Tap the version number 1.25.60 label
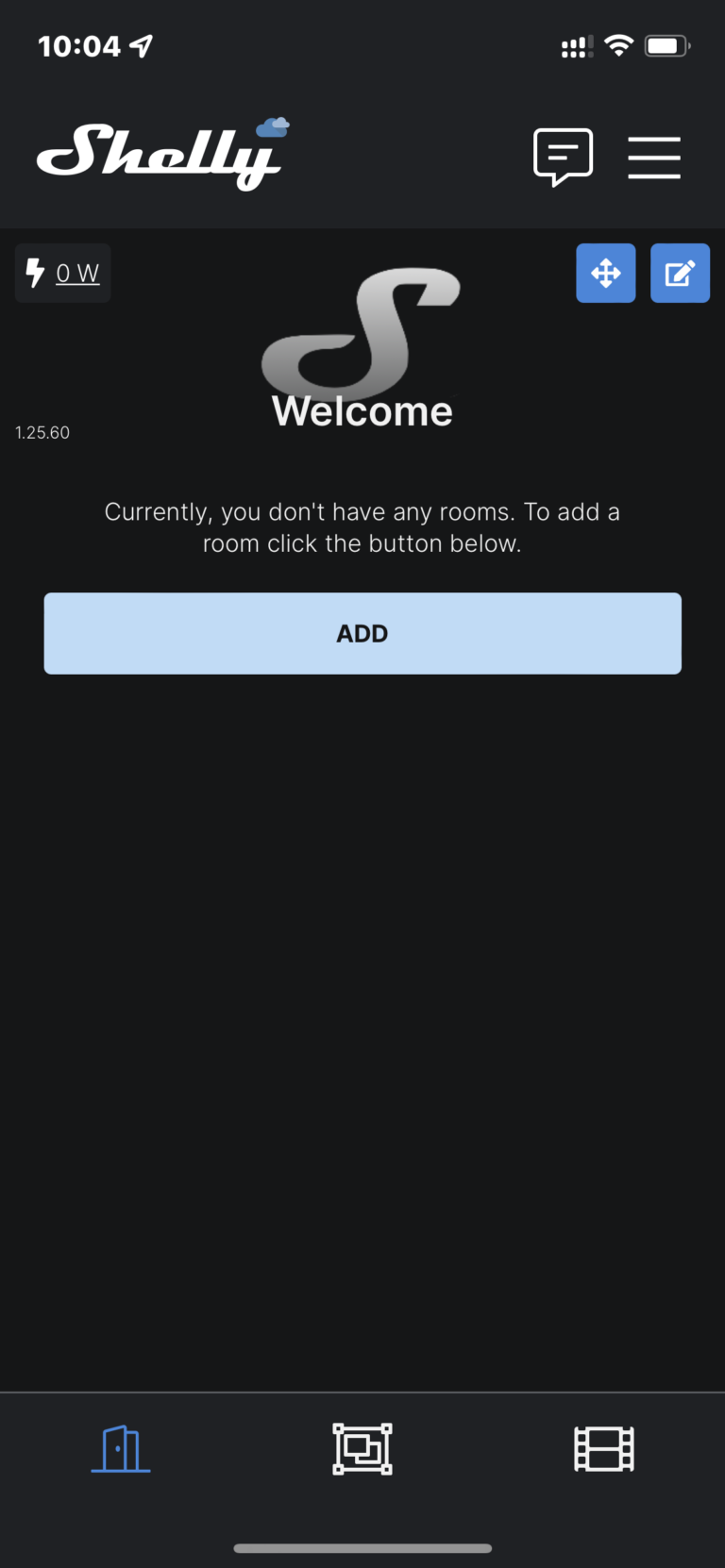 42,432
